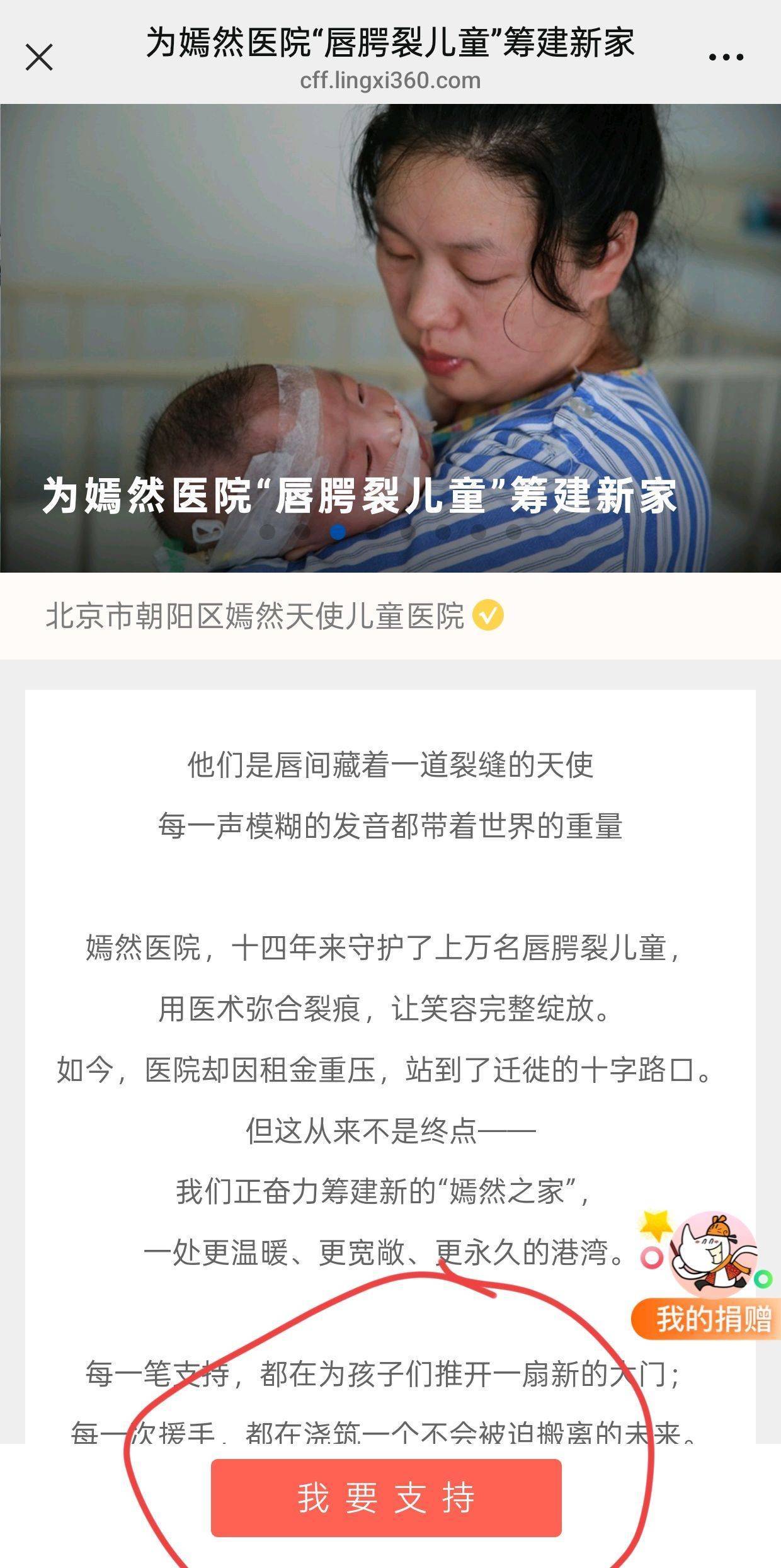This screenshot has height=1568, width=781.
Task: Close the donation webpage
Action: click(x=39, y=57)
